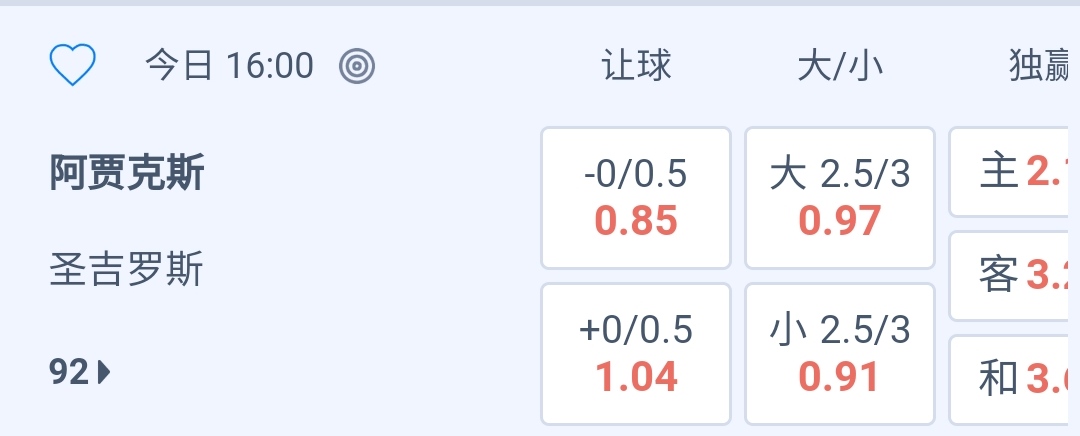This screenshot has height=436, width=1080.
Task: Select handicap -0/0.5 at 0.85
Action: pyautogui.click(x=636, y=198)
